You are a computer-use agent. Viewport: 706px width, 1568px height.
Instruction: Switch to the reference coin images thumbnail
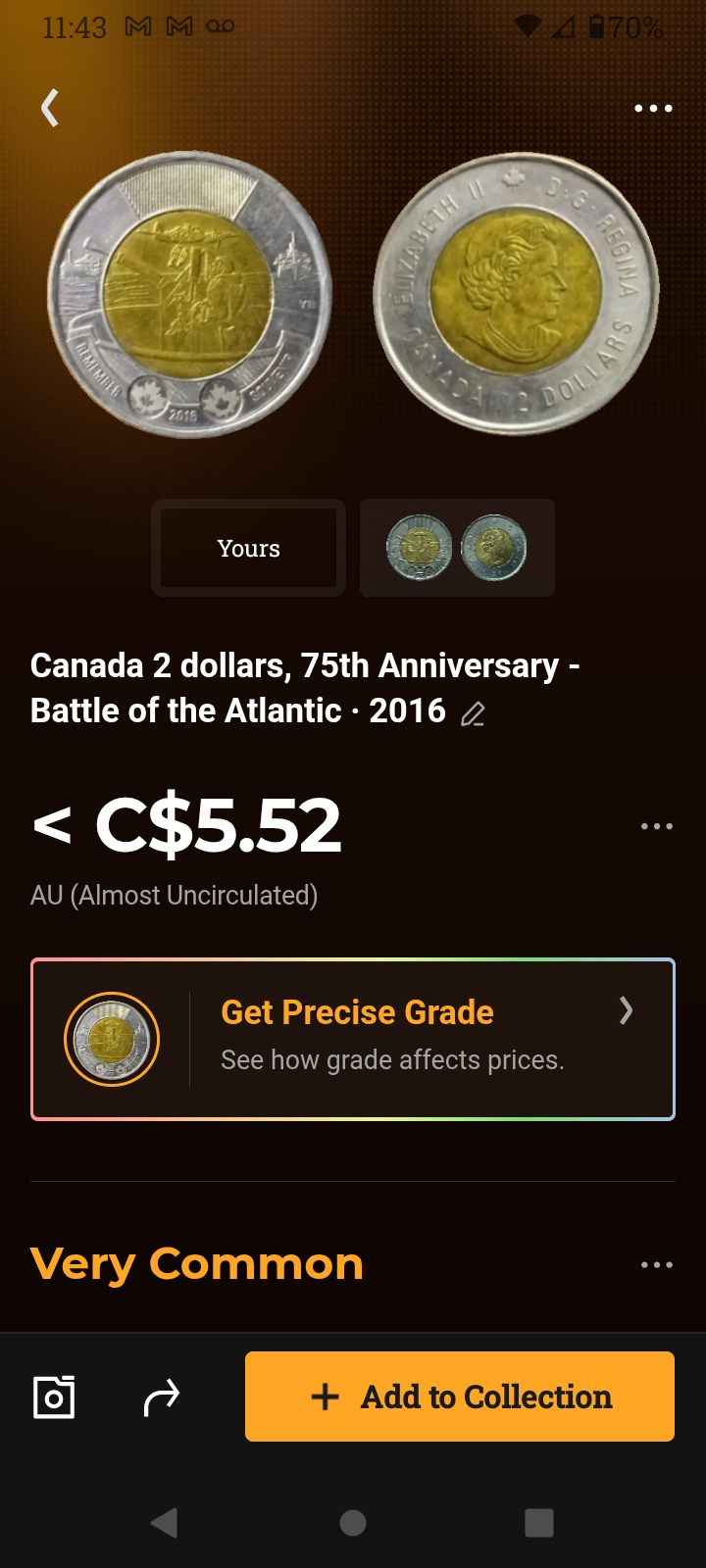(457, 548)
